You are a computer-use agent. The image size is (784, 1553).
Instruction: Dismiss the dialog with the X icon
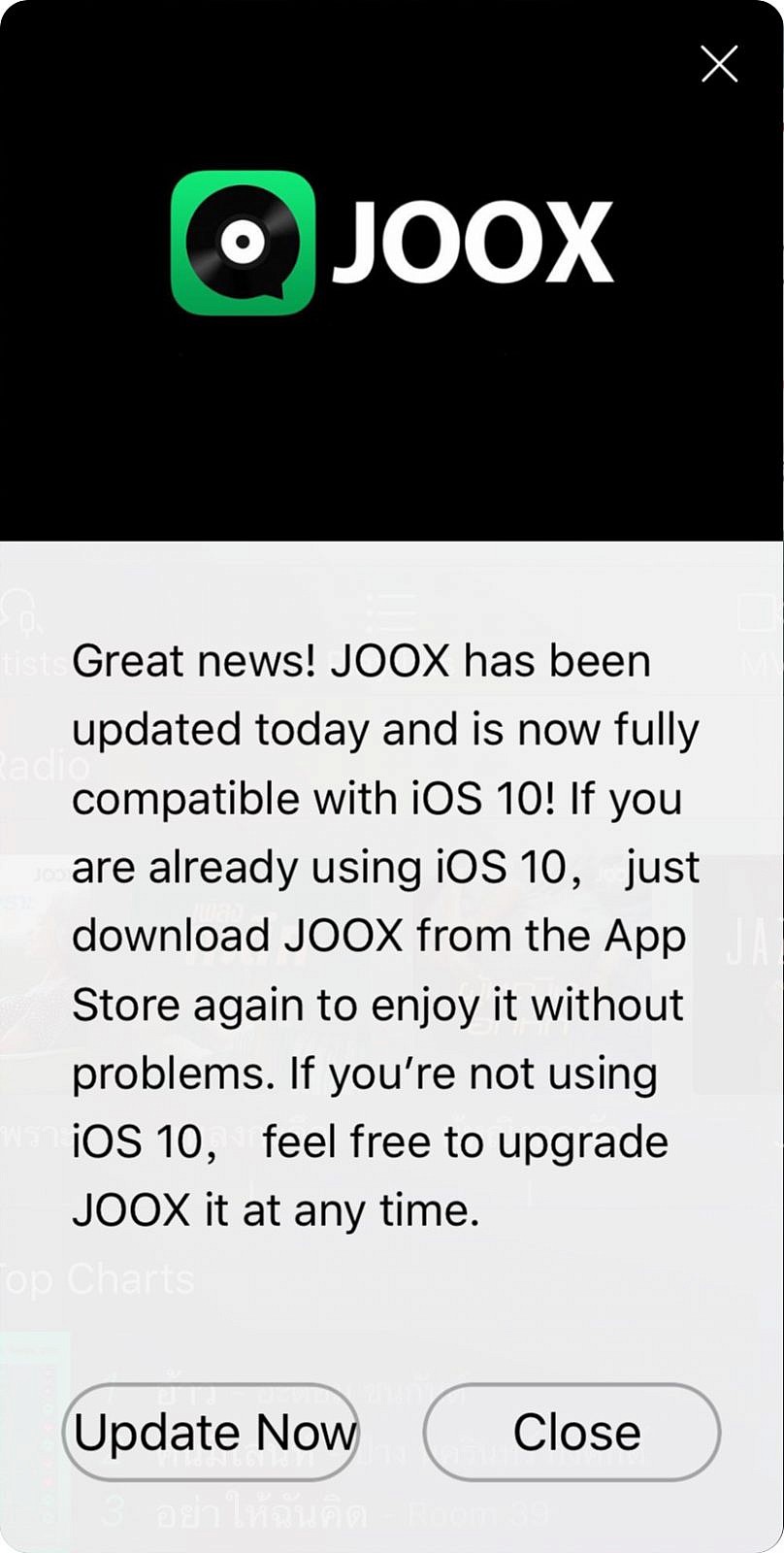click(x=719, y=65)
